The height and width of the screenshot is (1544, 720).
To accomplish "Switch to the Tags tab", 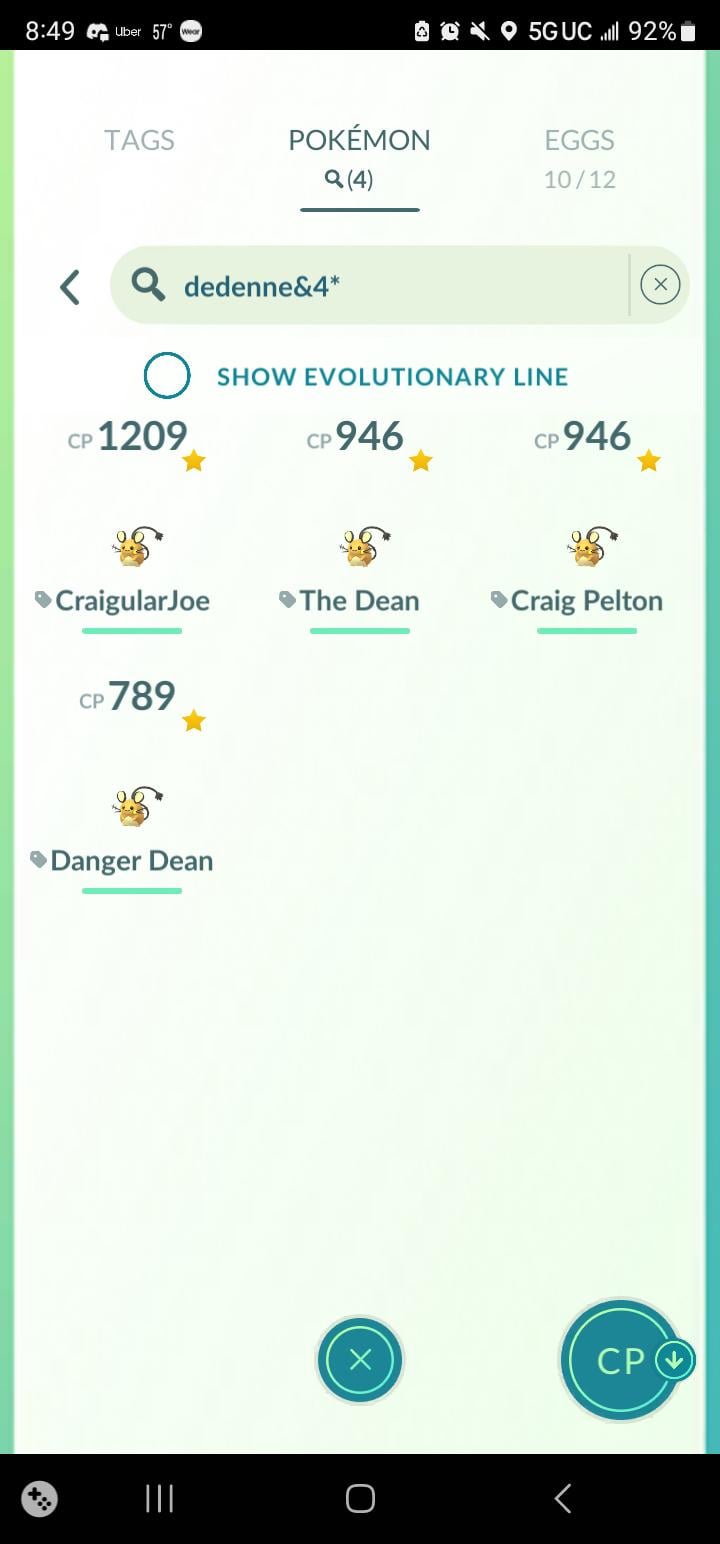I will pos(139,141).
